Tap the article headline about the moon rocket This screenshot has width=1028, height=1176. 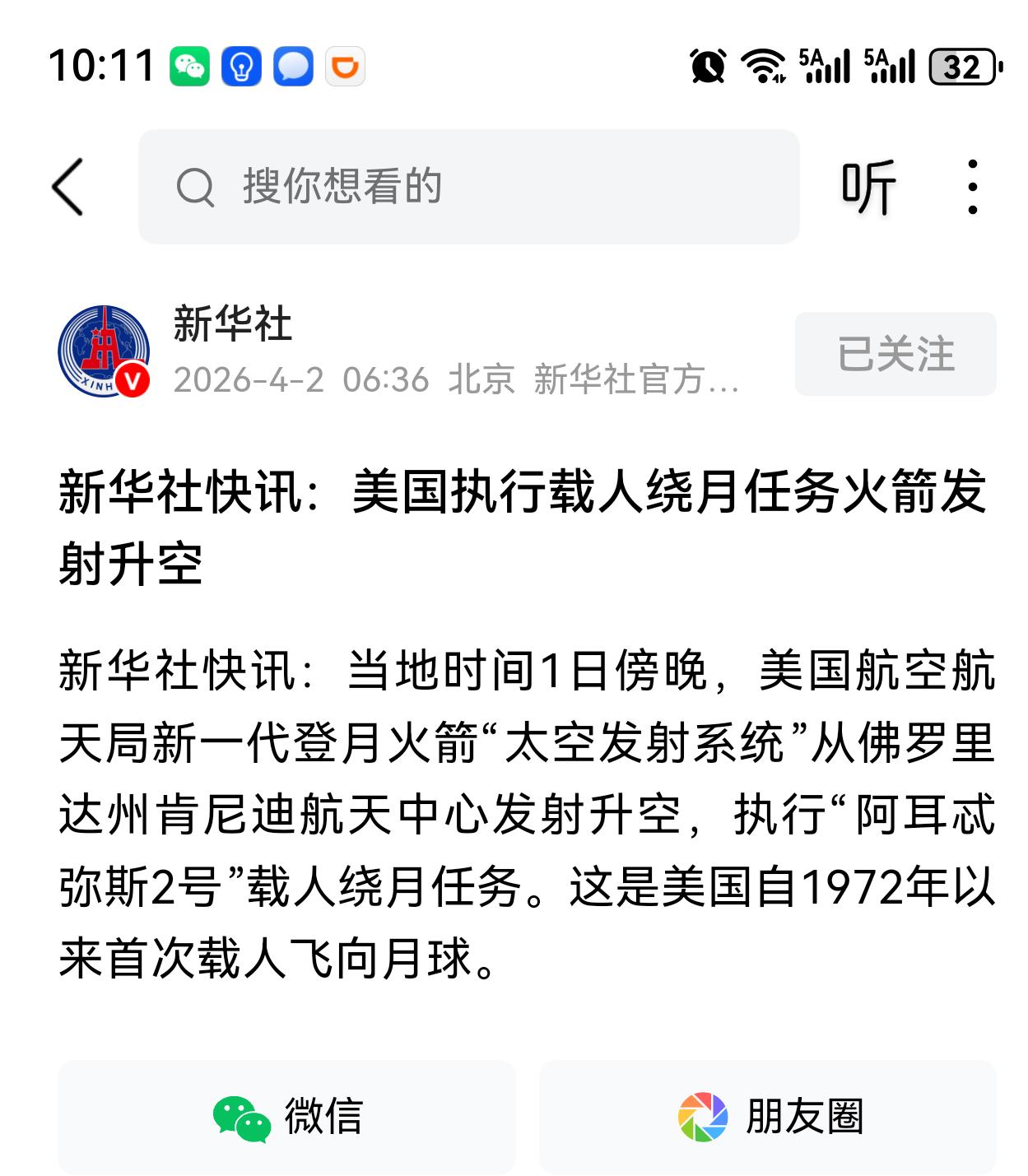510,514
